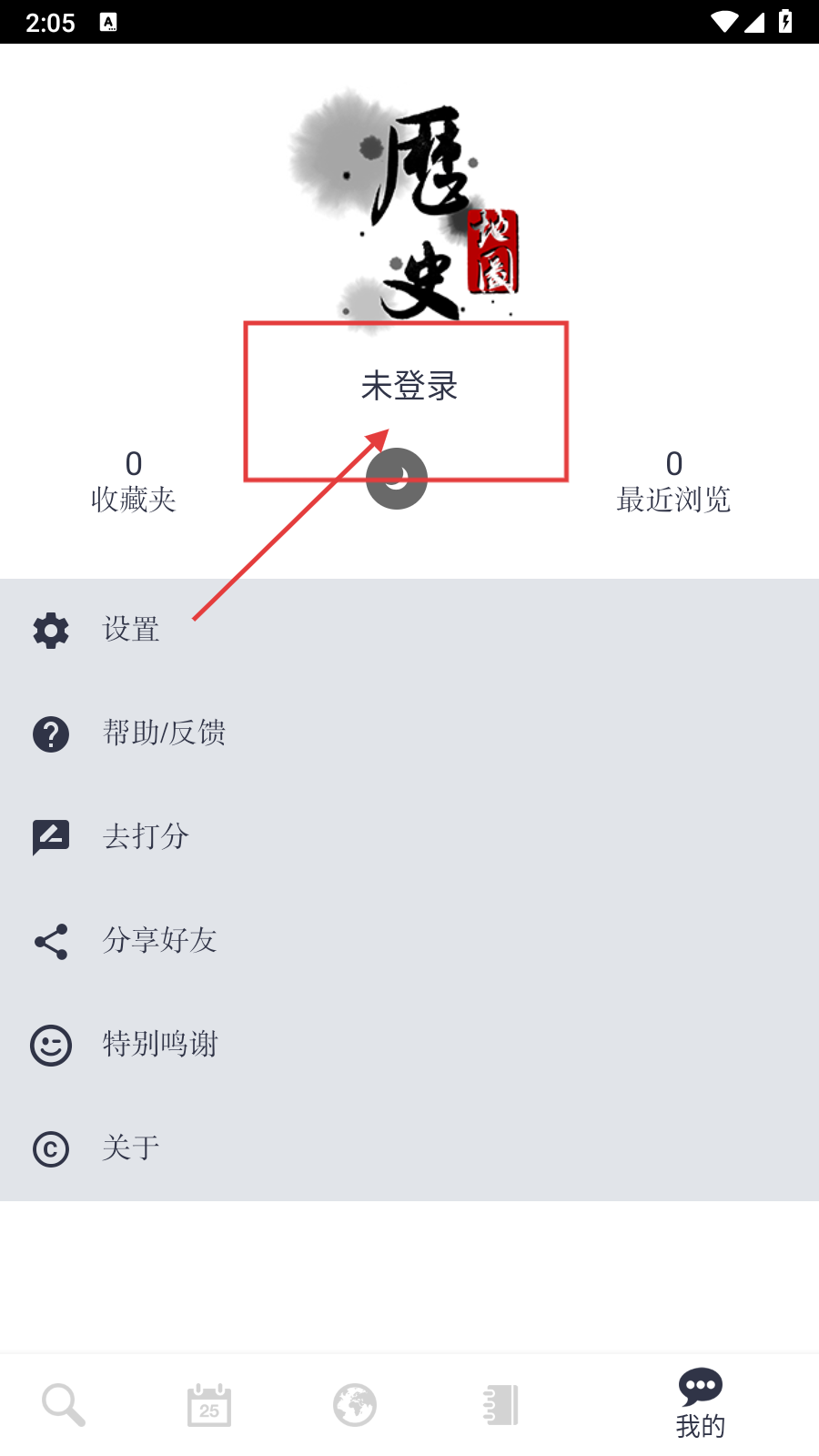The height and width of the screenshot is (1456, 819).
Task: Tap 未登录 to log in
Action: point(409,386)
